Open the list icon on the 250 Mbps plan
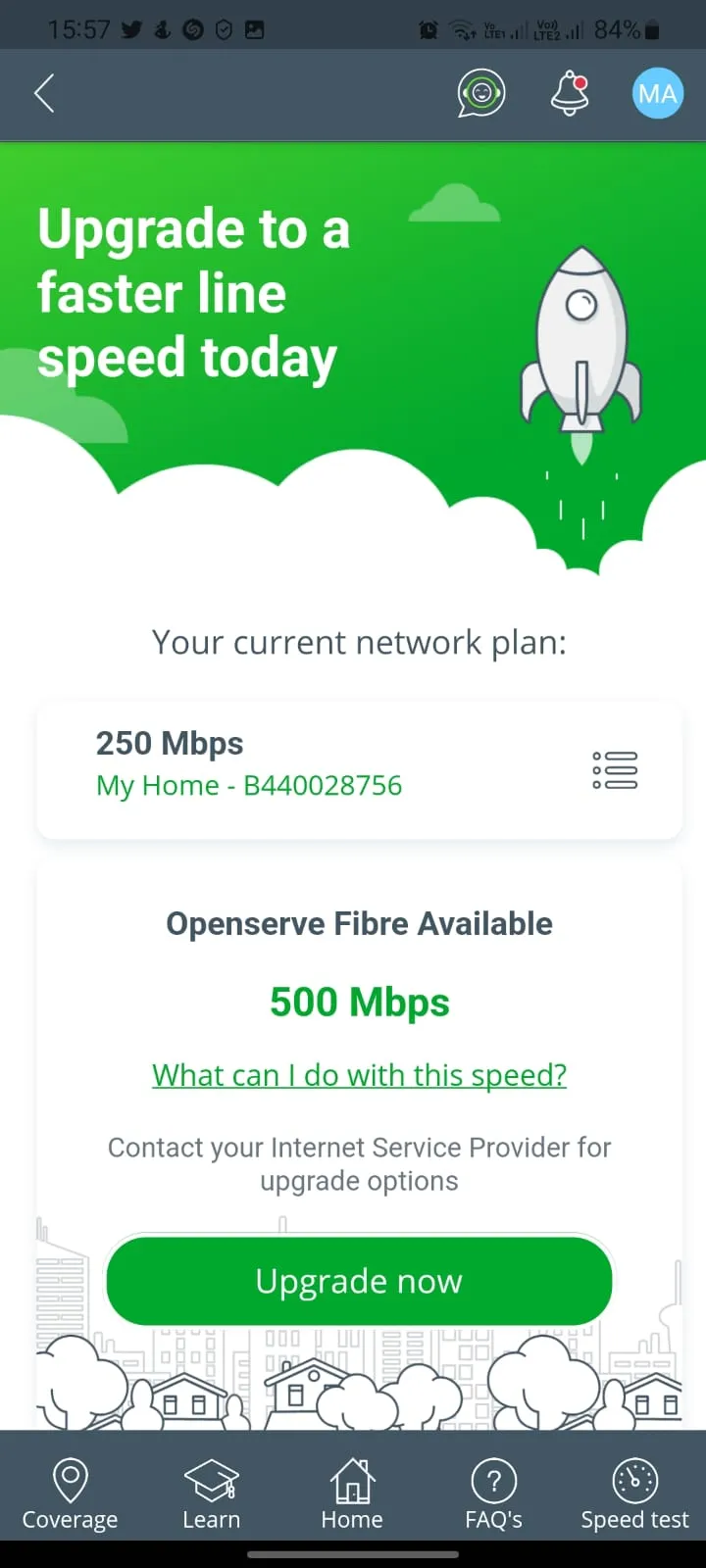Image resolution: width=706 pixels, height=1568 pixels. (x=615, y=770)
